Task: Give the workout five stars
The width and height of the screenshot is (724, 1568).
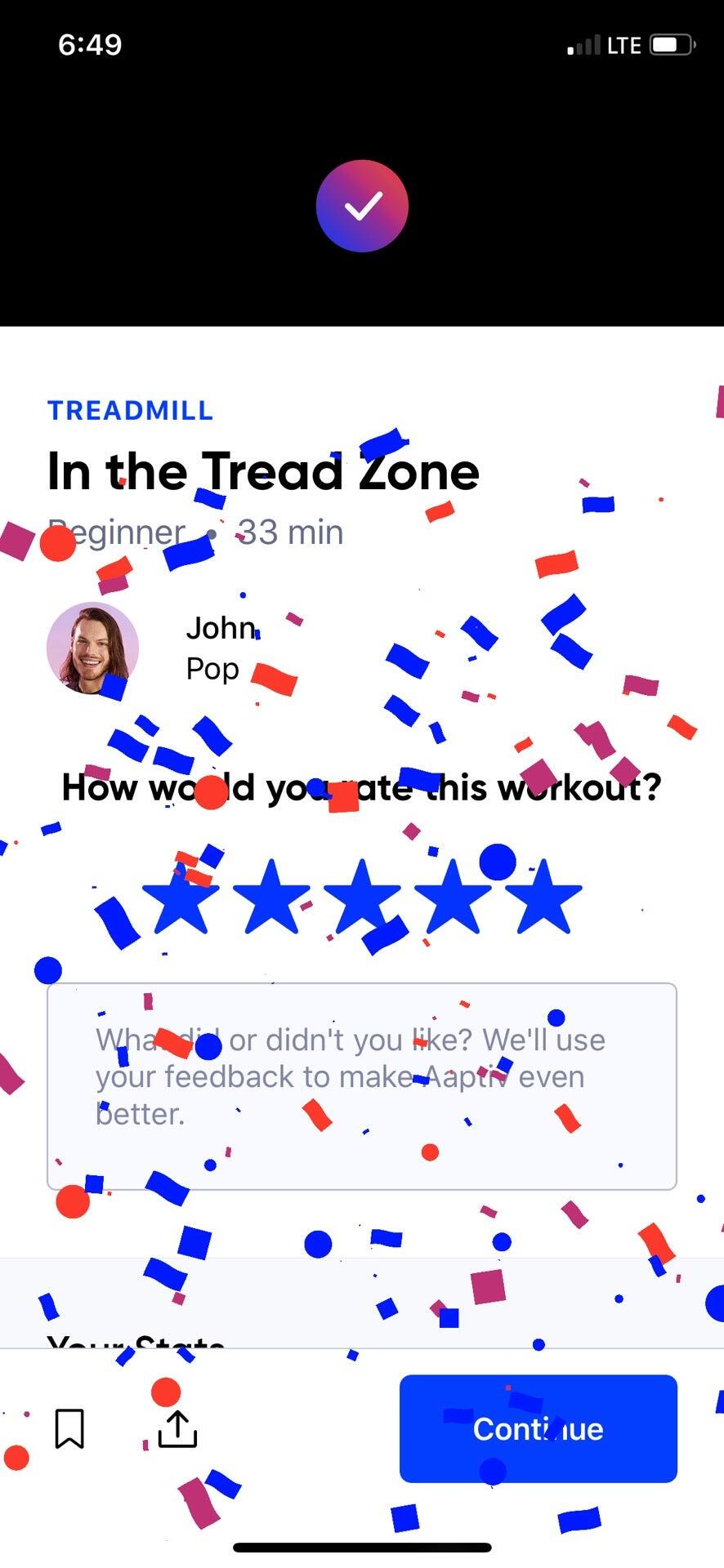Action: coord(543,898)
